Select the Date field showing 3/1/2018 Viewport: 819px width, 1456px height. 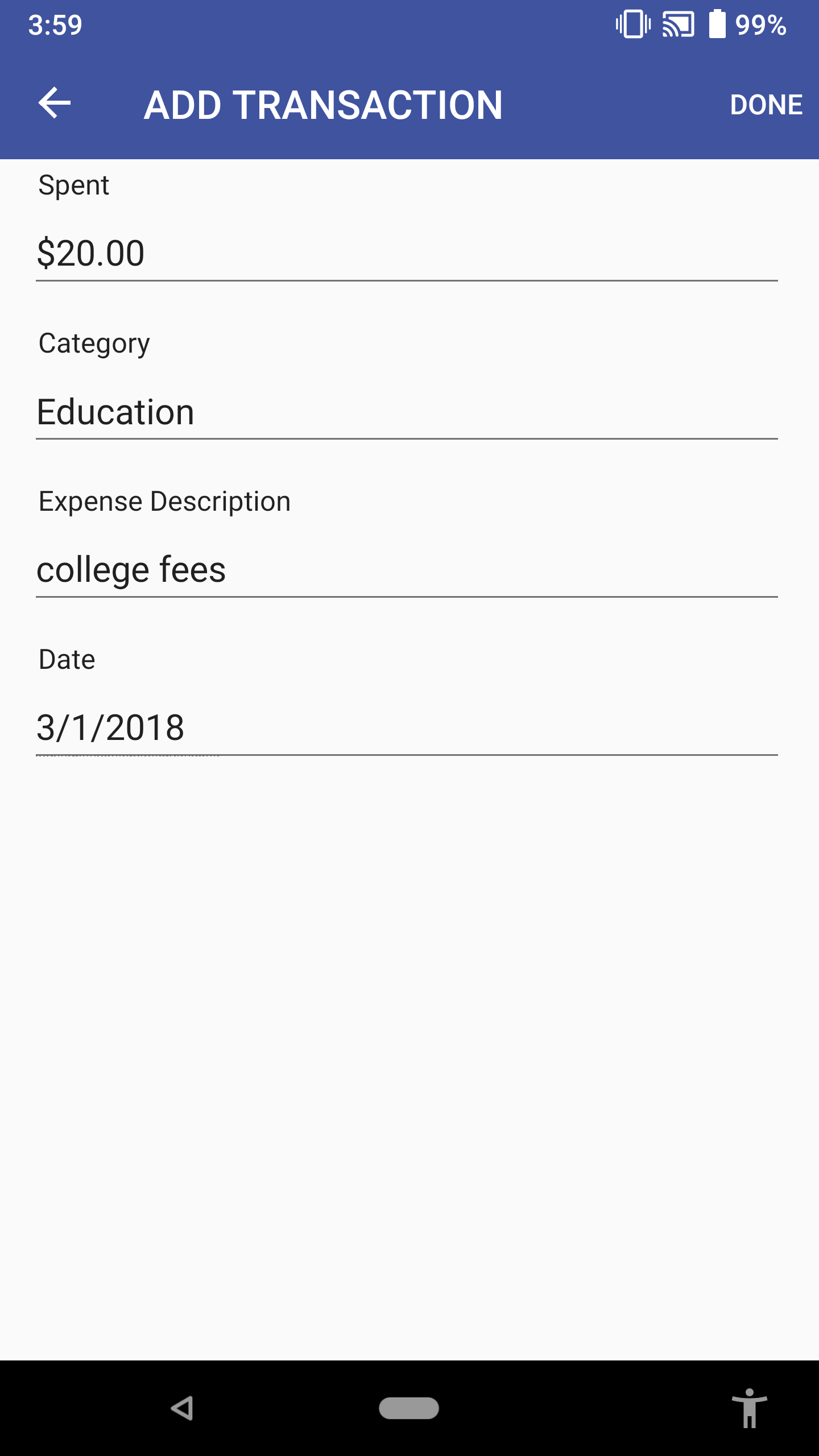pyautogui.click(x=406, y=728)
